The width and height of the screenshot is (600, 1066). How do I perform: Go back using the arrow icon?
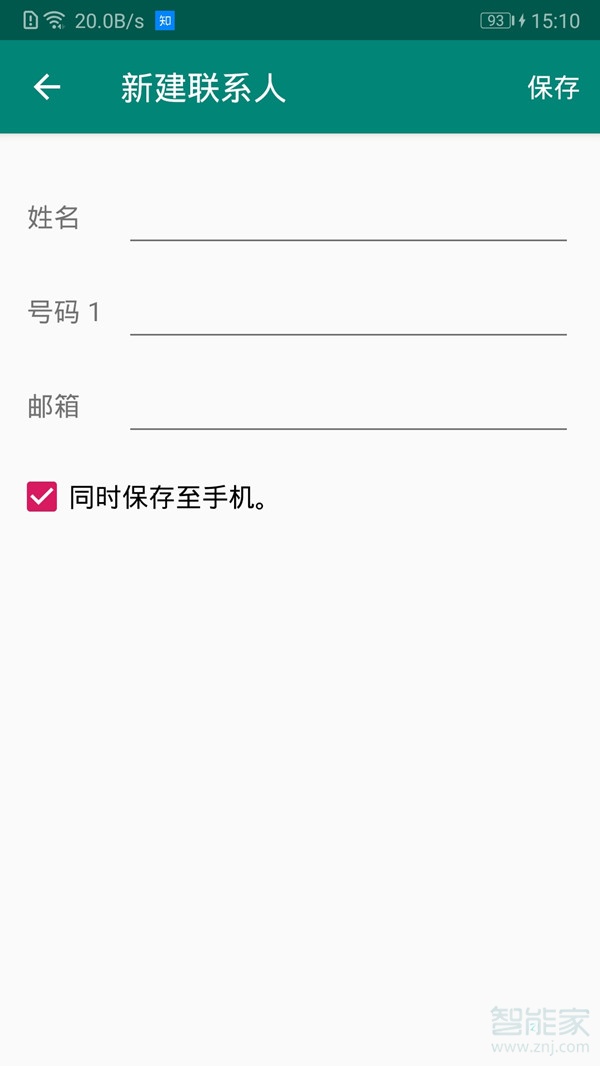pos(47,87)
